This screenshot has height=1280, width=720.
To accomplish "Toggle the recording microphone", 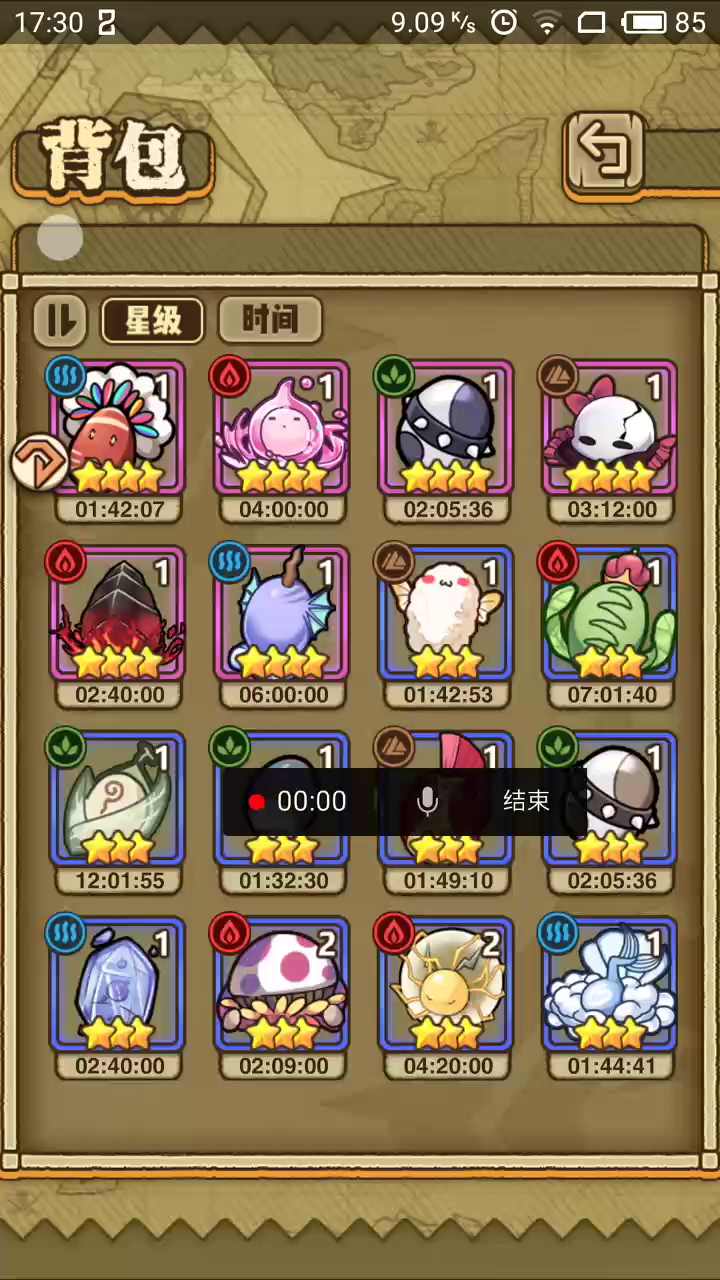I will pyautogui.click(x=427, y=801).
